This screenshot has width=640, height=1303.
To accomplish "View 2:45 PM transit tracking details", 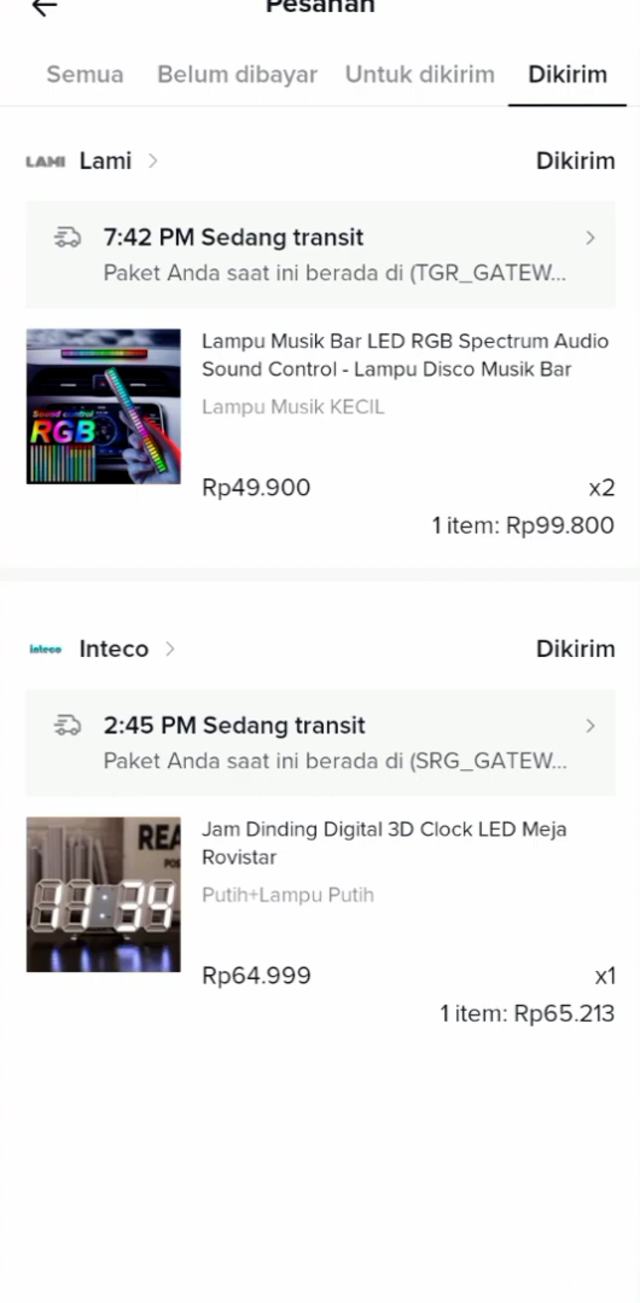I will pos(320,742).
